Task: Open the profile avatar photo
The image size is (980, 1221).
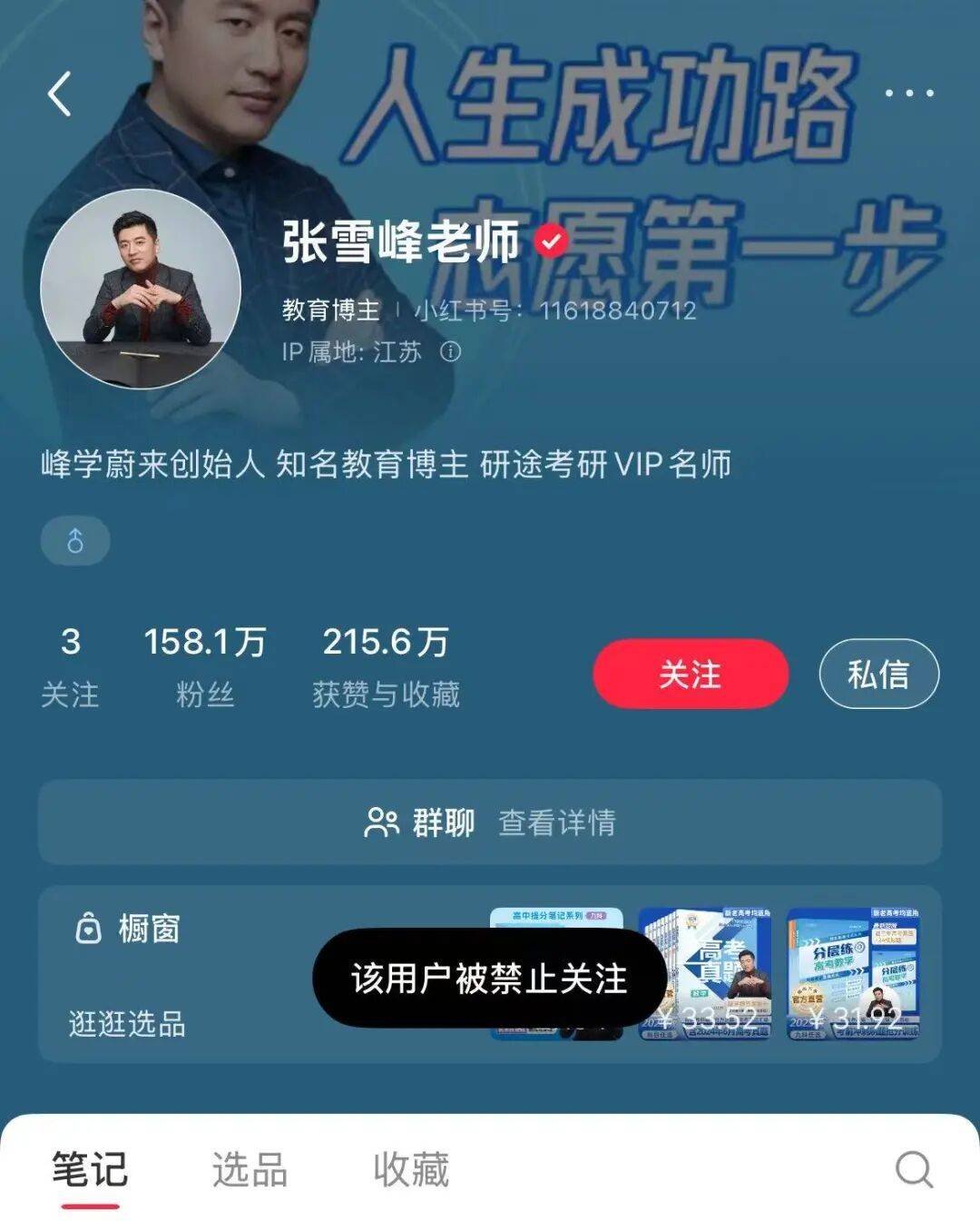Action: point(141,289)
